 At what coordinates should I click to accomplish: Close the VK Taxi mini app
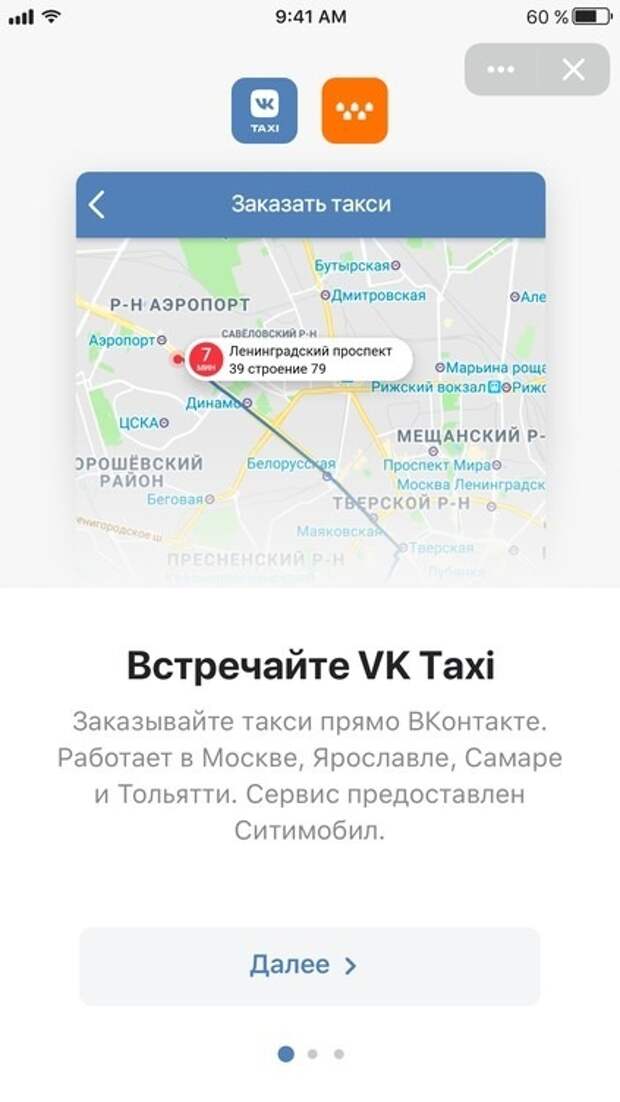(x=574, y=70)
